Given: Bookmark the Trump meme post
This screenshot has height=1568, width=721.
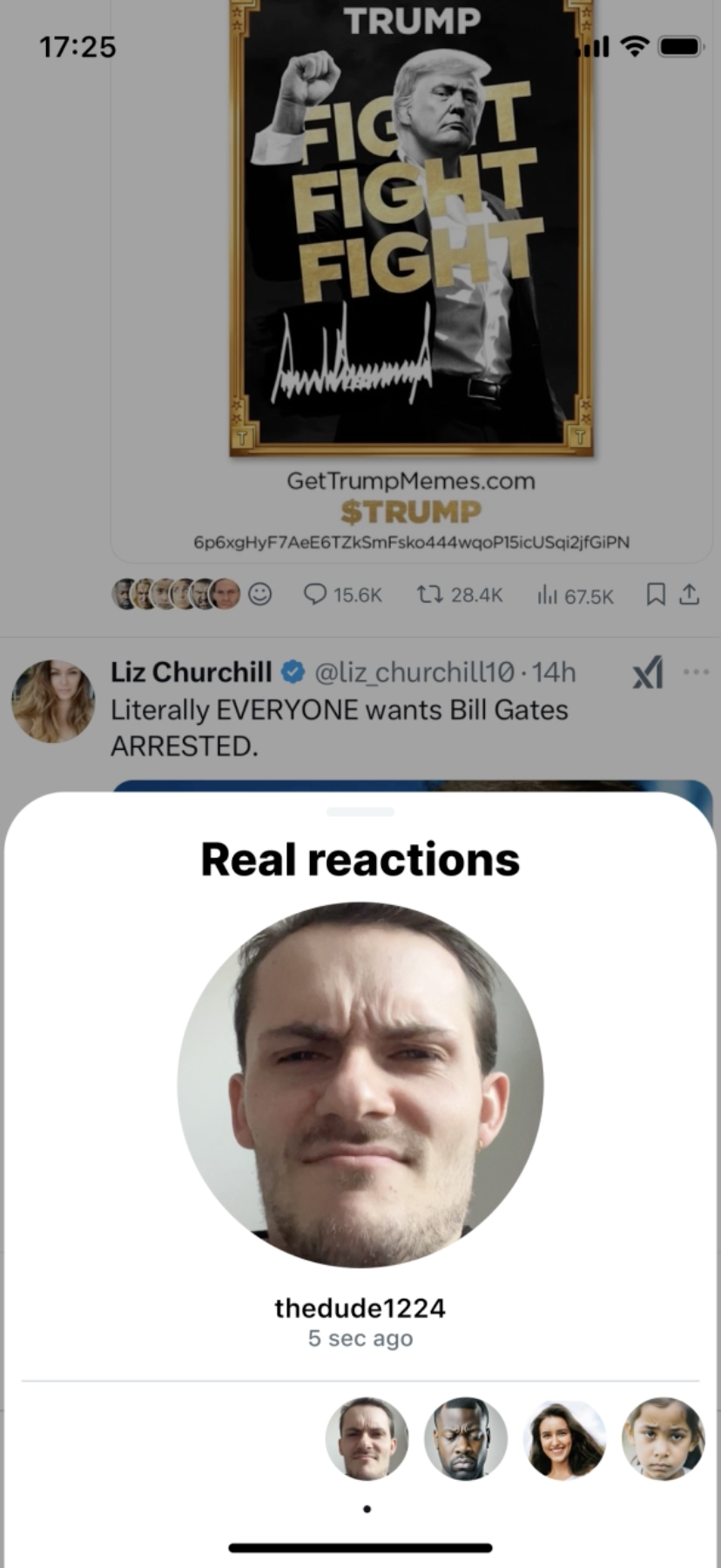Looking at the screenshot, I should [656, 595].
